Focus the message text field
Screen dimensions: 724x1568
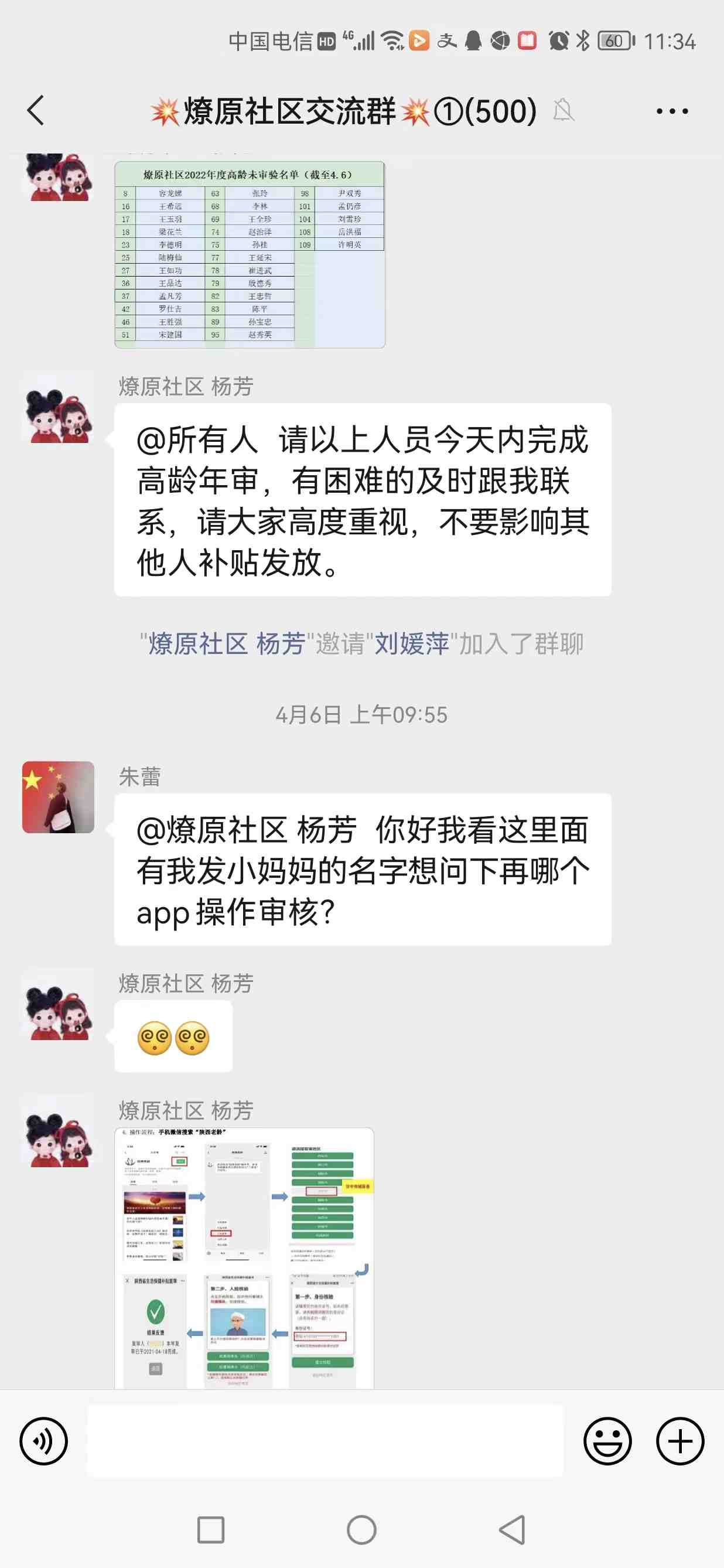(325, 1441)
